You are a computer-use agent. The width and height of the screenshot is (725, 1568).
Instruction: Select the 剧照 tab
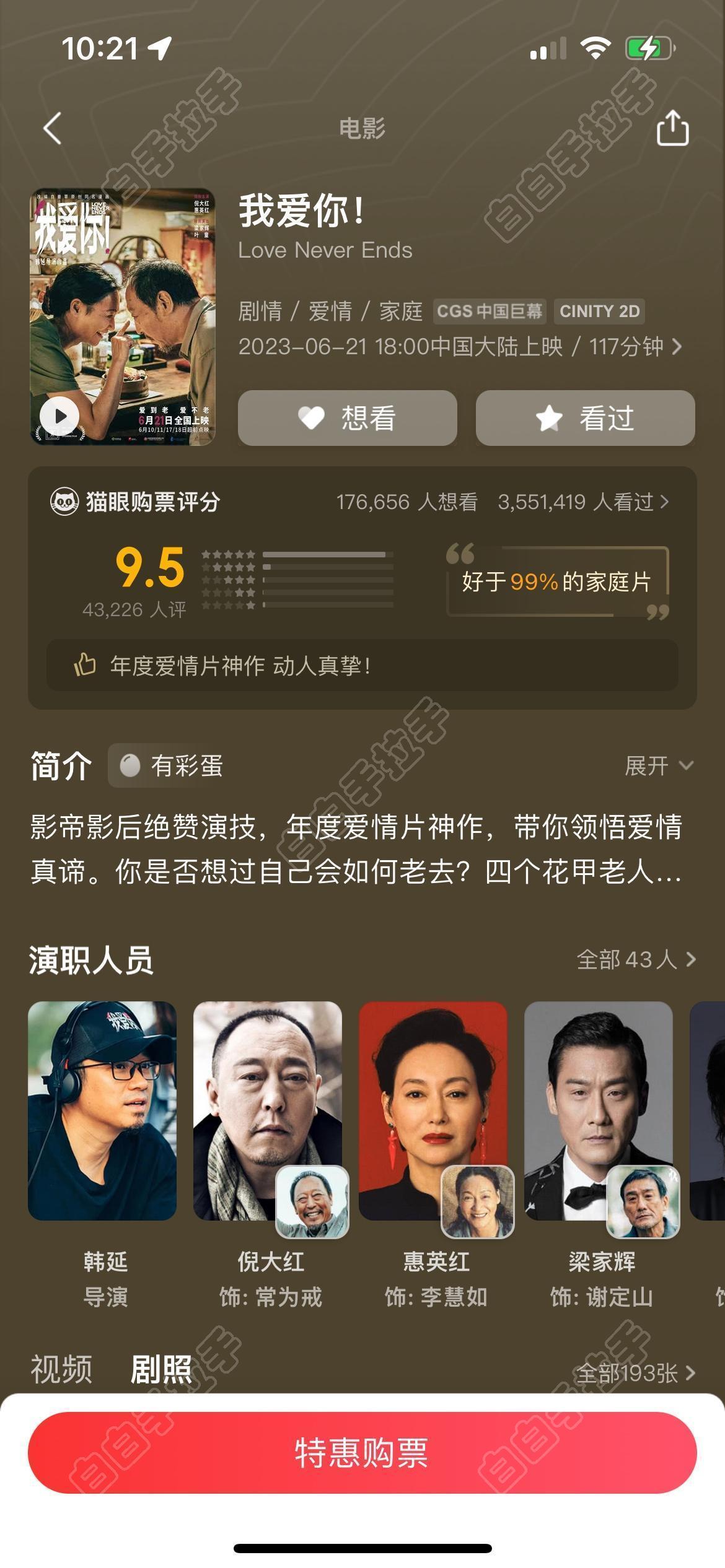coord(161,1369)
